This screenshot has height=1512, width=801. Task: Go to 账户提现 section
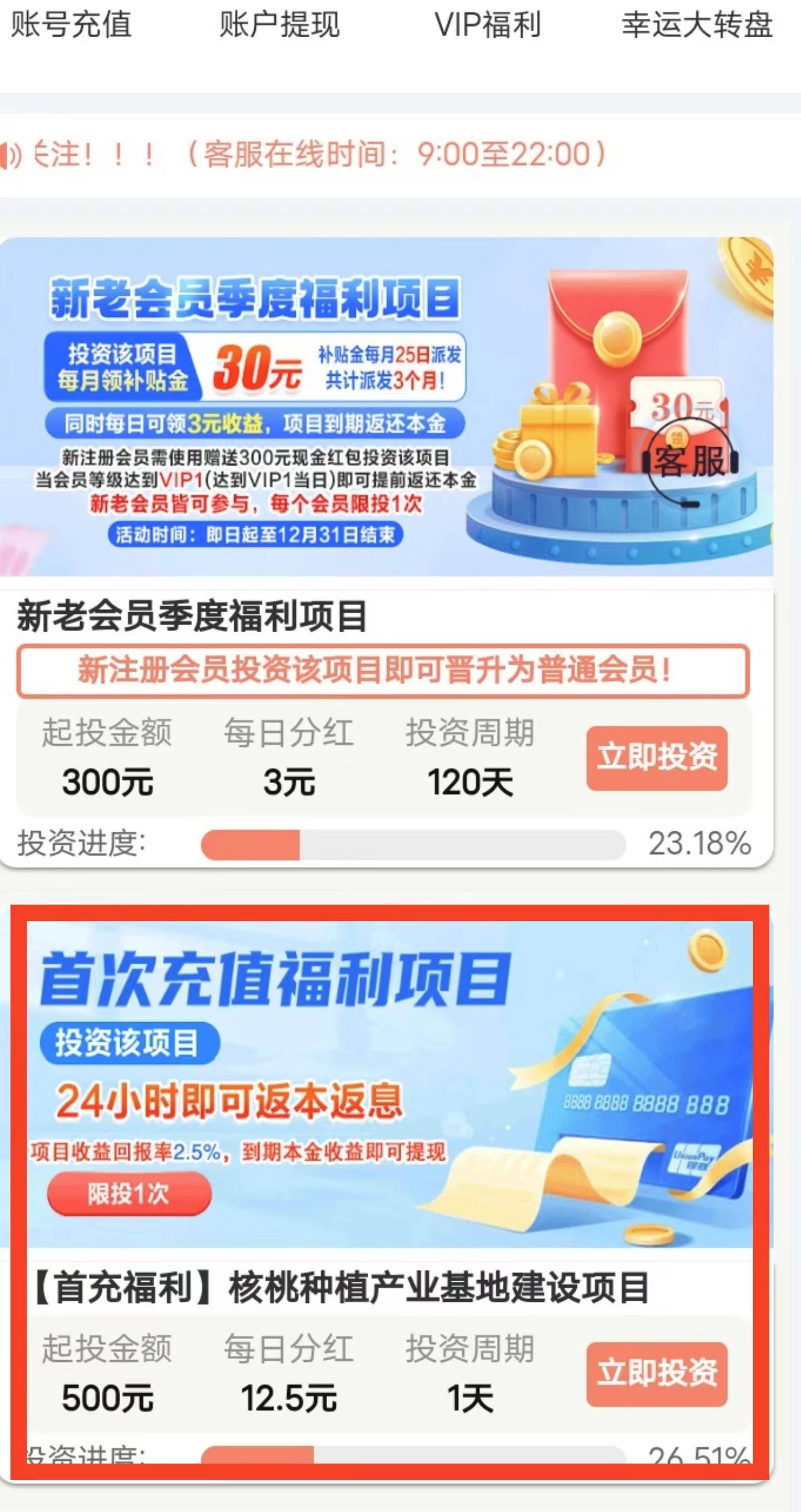(280, 25)
